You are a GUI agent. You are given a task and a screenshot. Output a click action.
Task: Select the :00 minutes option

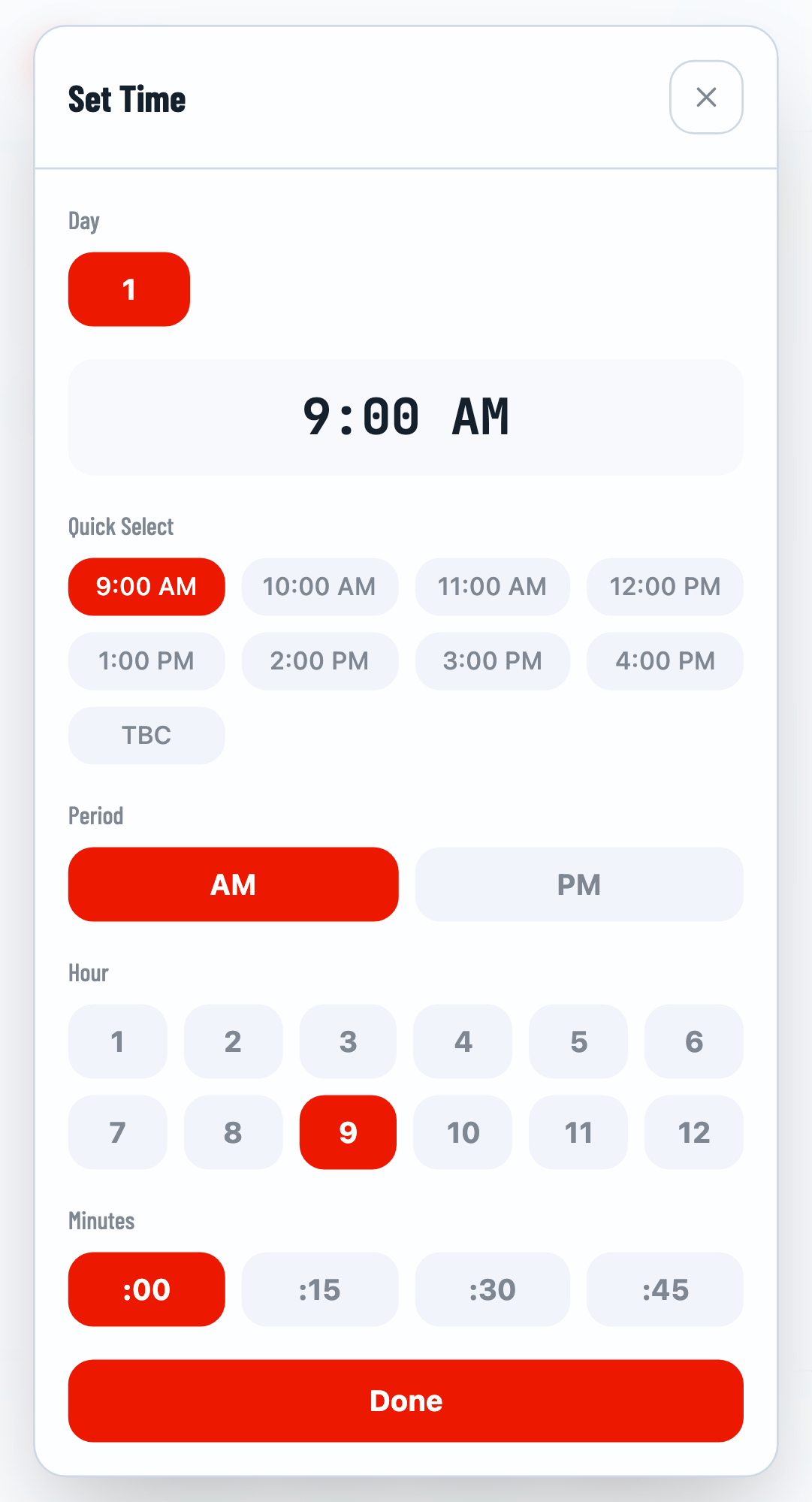coord(146,1289)
